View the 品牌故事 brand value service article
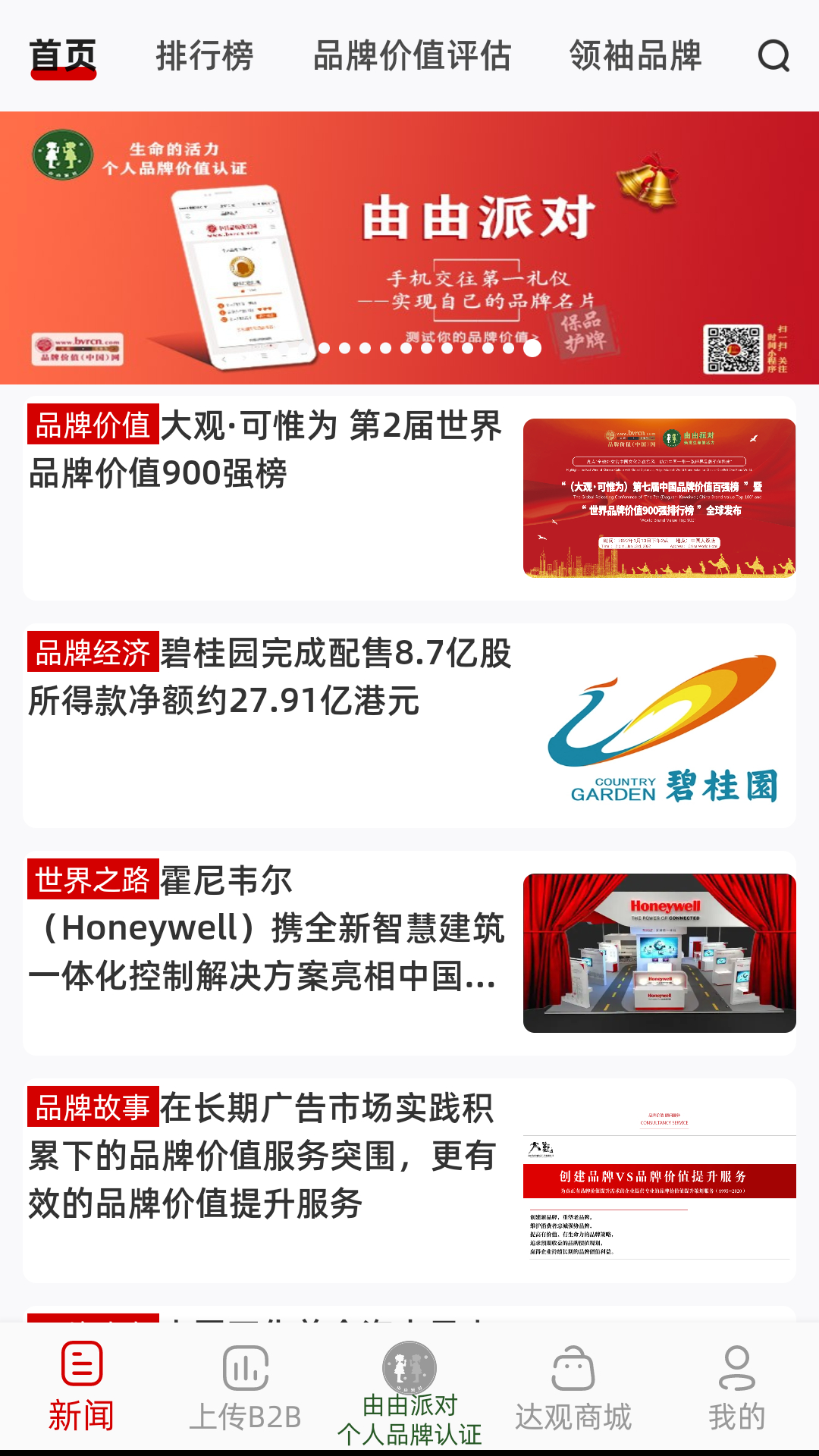 (409, 1181)
